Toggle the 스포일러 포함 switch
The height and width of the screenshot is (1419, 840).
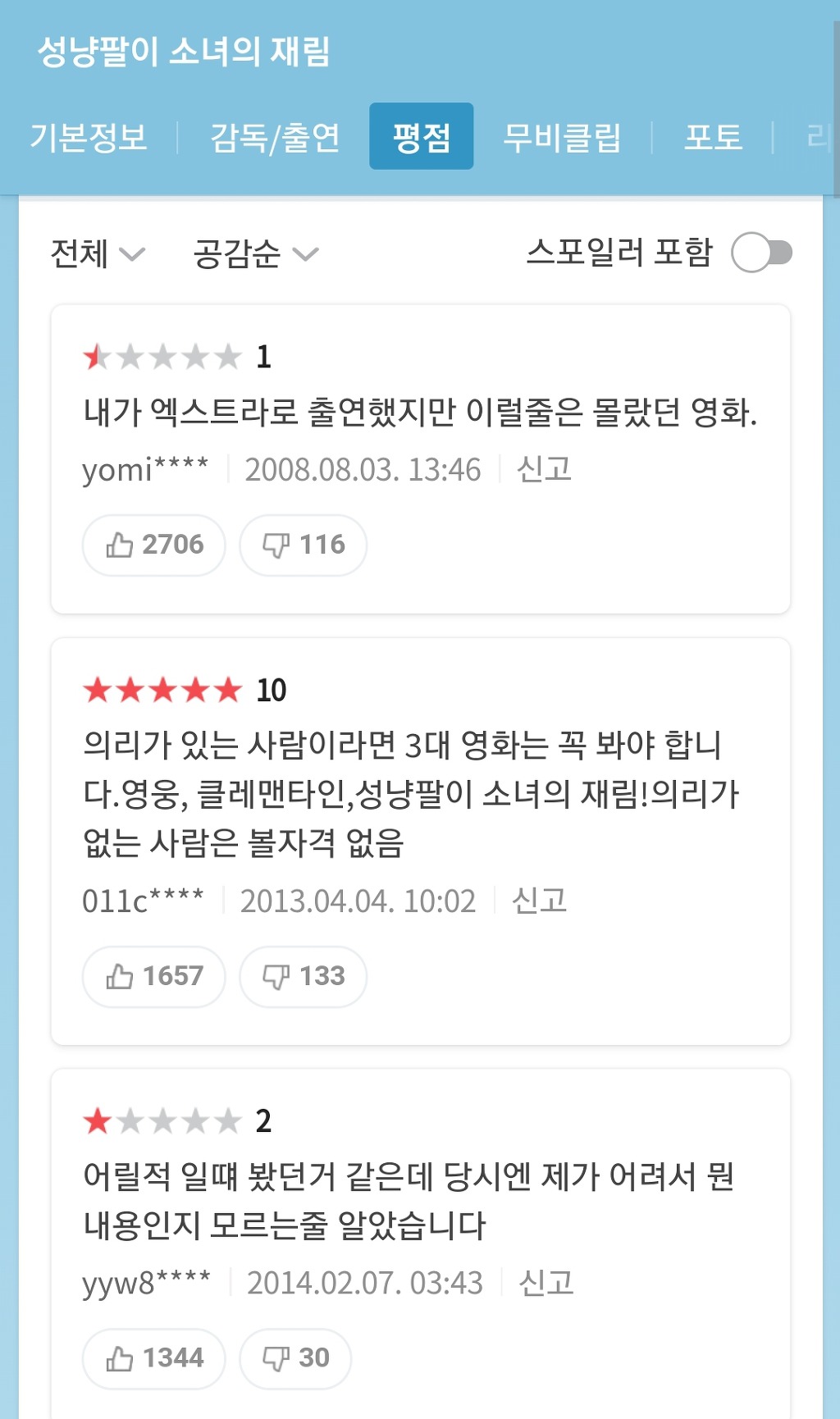(x=761, y=253)
